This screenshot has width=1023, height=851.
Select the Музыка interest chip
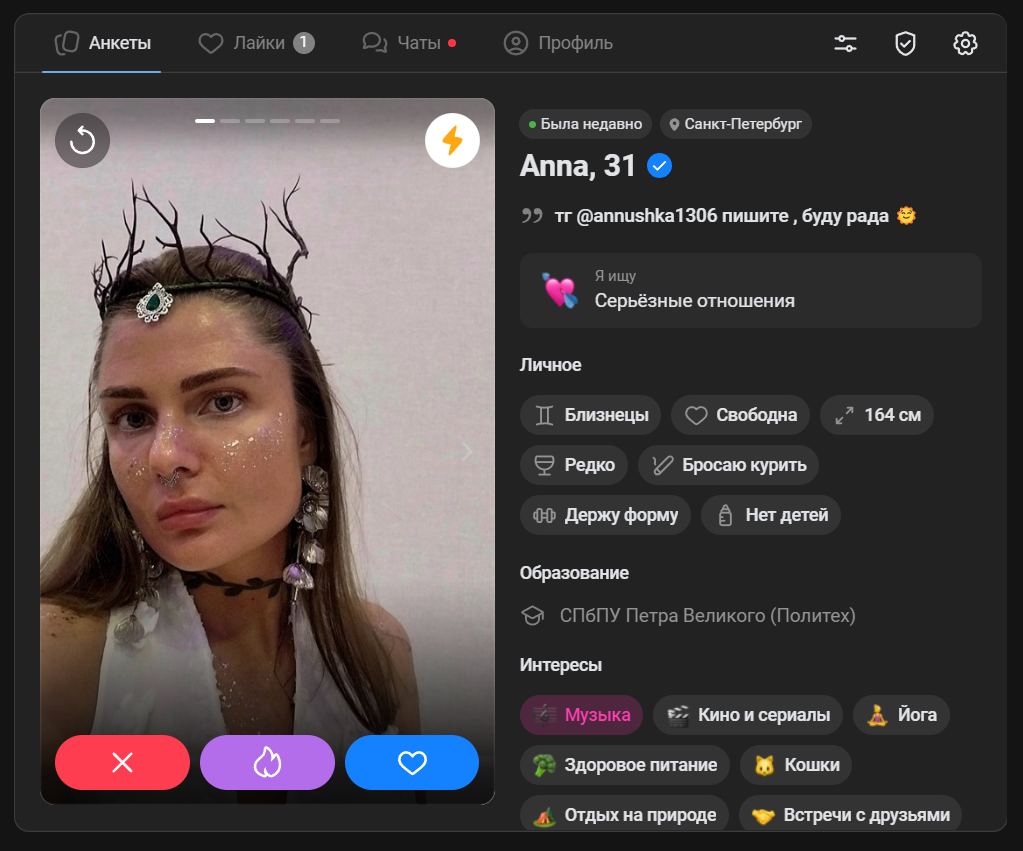click(x=581, y=715)
